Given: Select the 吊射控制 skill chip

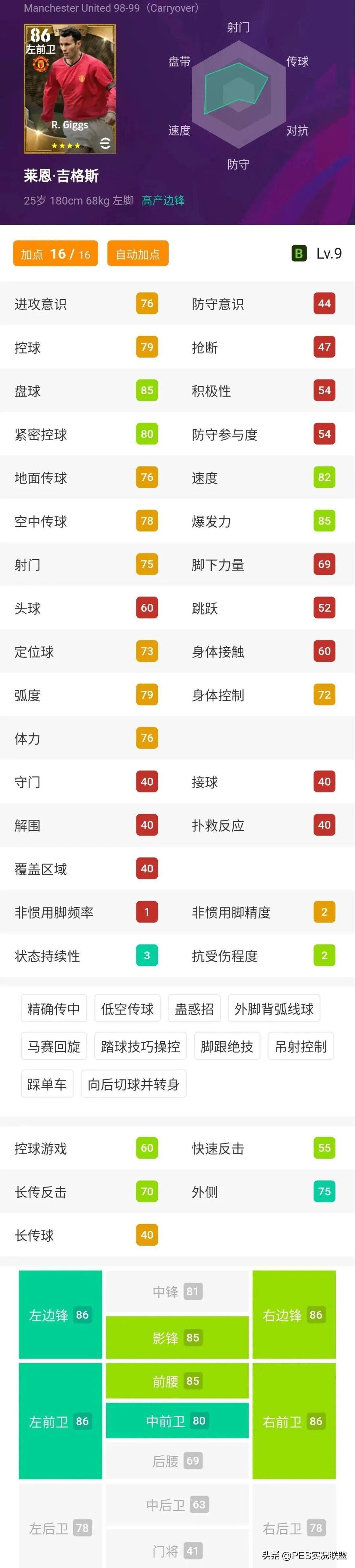Looking at the screenshot, I should 300,1046.
